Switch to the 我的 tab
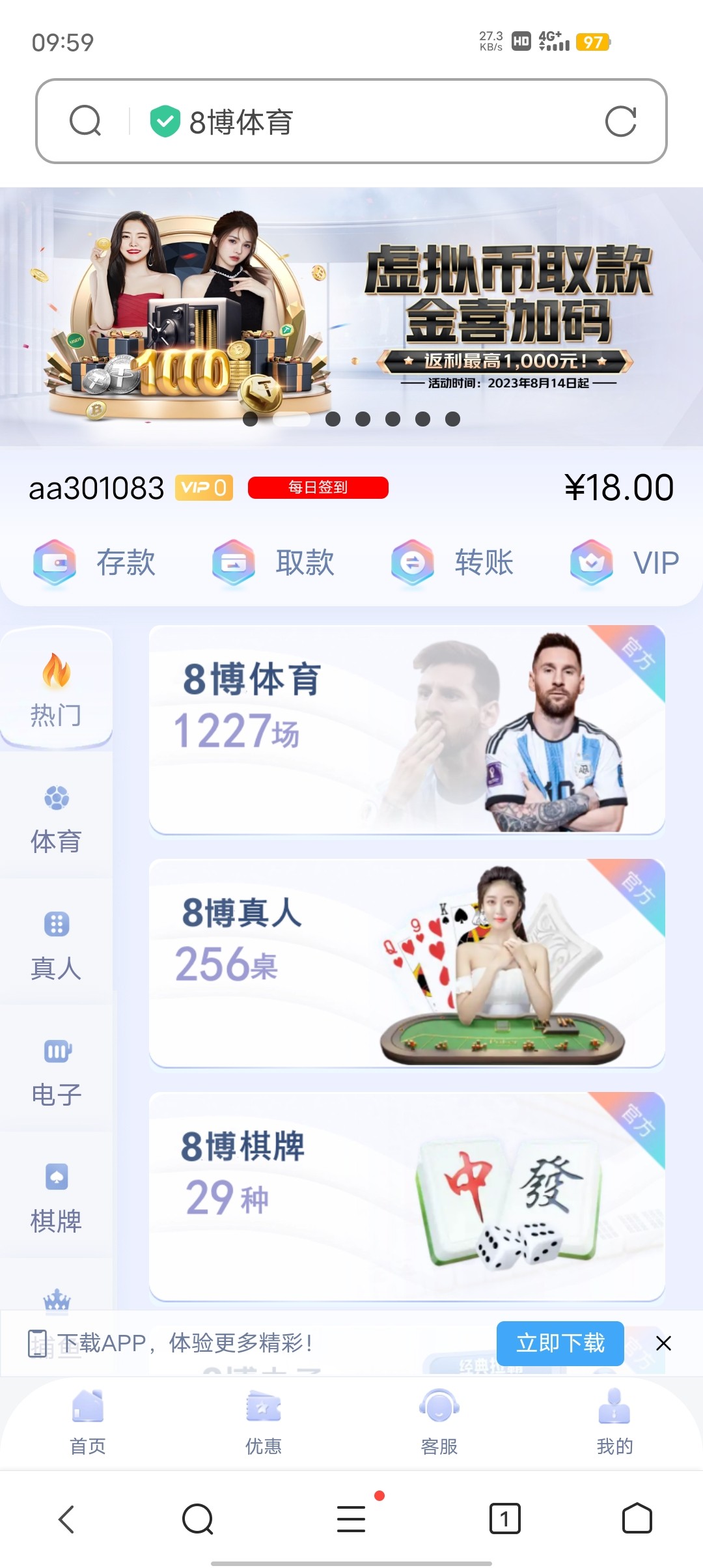This screenshot has width=703, height=1568. [x=615, y=1422]
